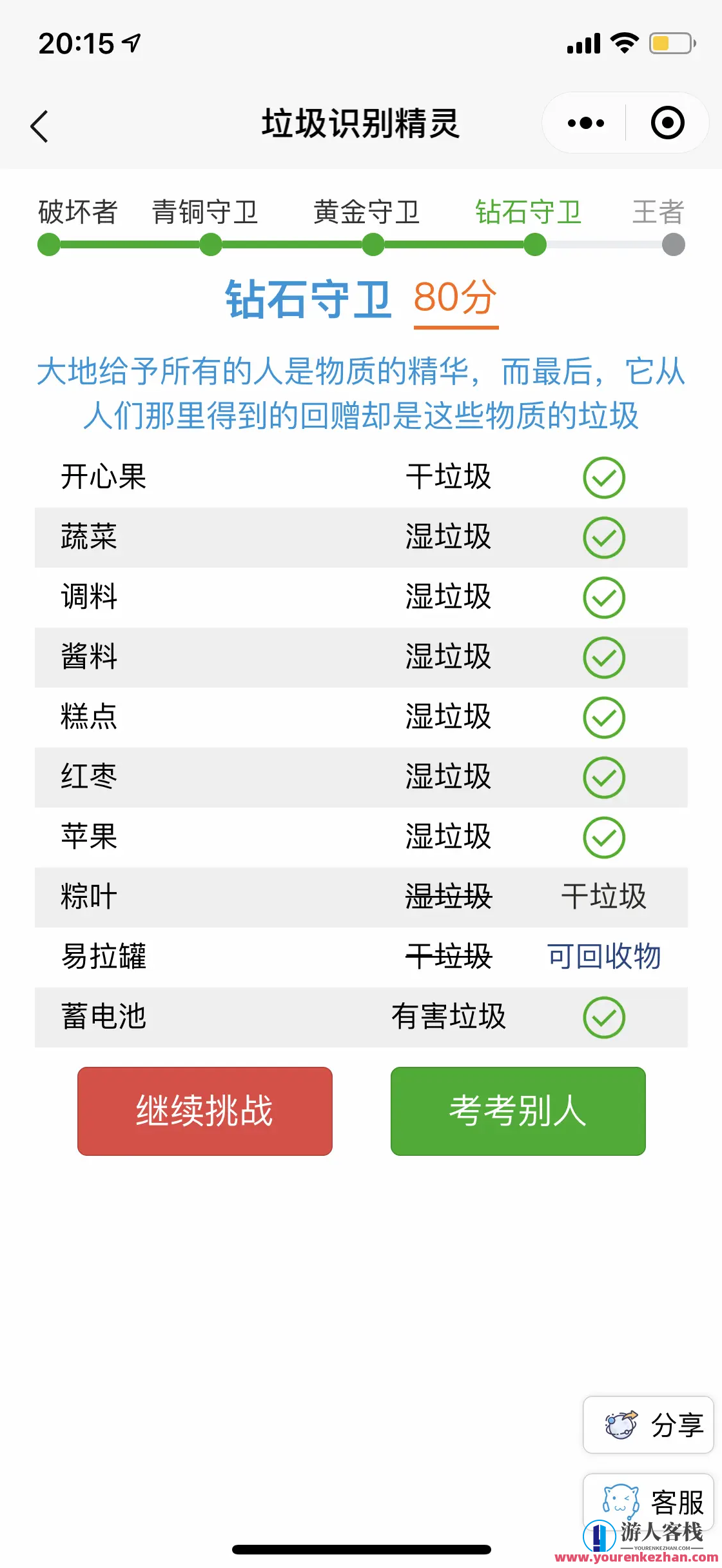Toggle the check mark next to 蔬菜
The image size is (722, 1568).
click(603, 537)
